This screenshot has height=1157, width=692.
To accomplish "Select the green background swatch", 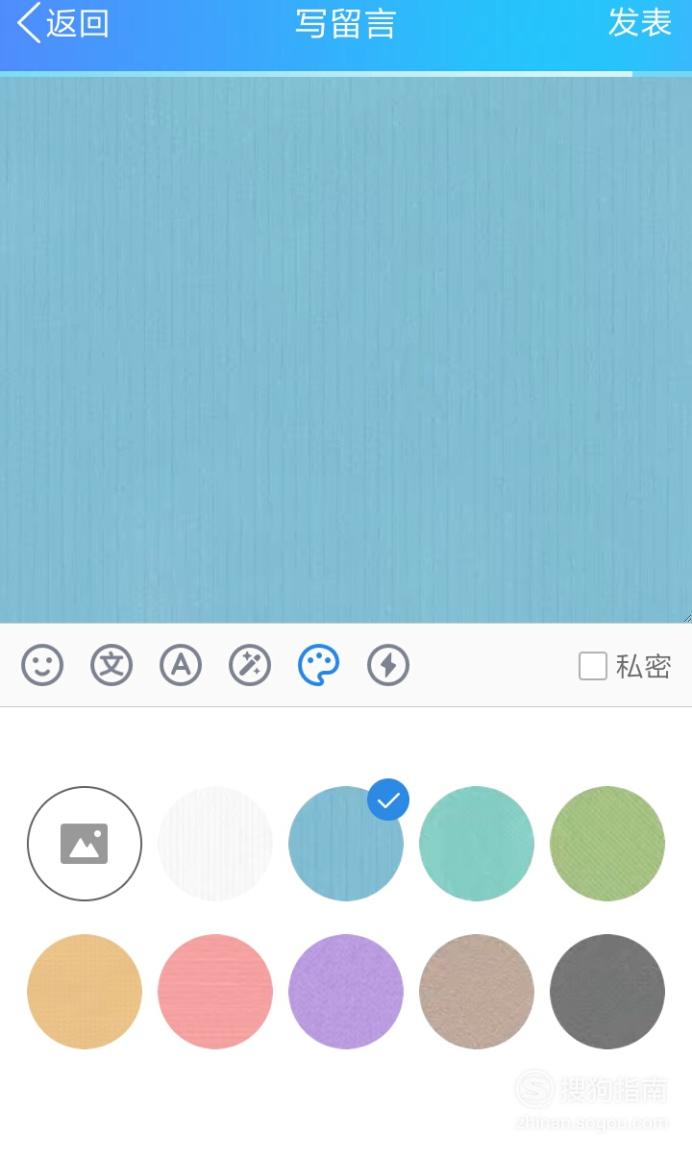I will click(607, 843).
